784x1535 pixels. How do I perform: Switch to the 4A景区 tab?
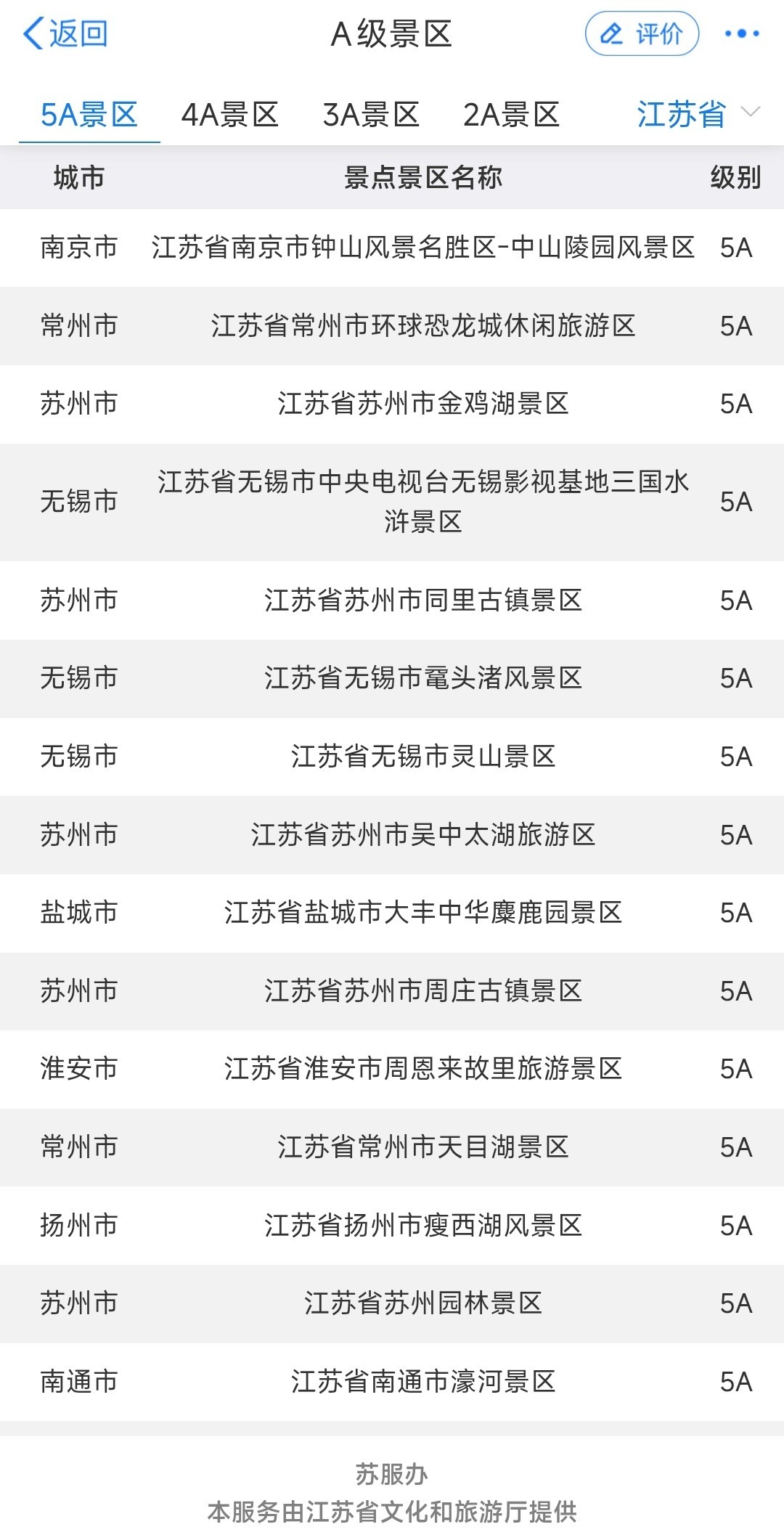(x=230, y=115)
